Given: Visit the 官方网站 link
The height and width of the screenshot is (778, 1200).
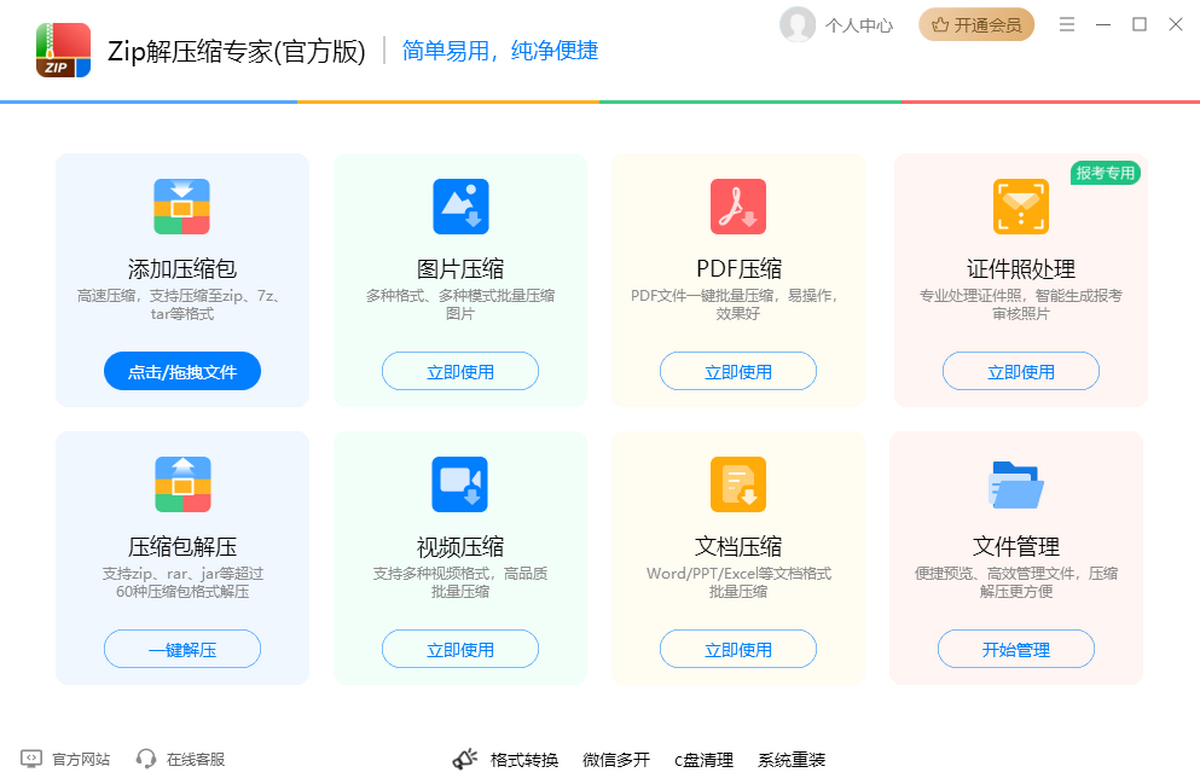Looking at the screenshot, I should [67, 759].
